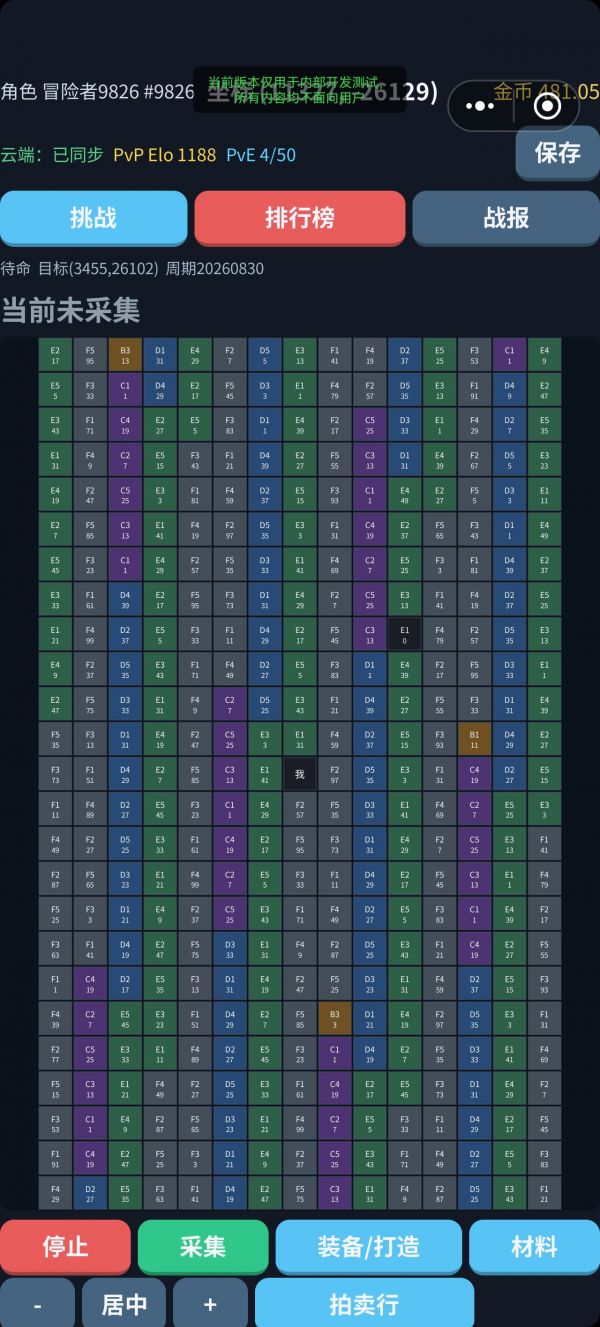This screenshot has height=1327, width=600.
Task: Stop the current action with 停止
Action: [x=65, y=1246]
